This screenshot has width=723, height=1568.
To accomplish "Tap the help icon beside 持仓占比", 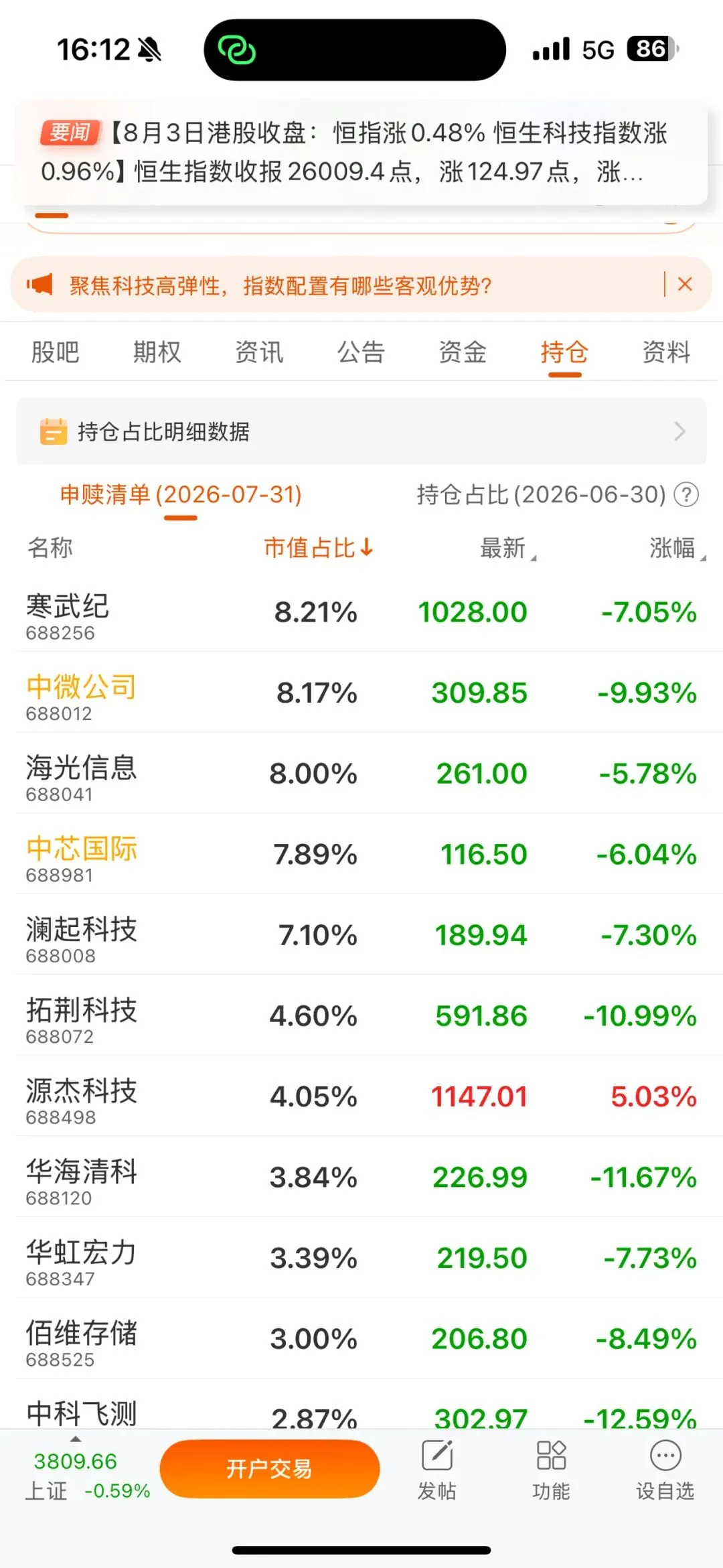I will point(686,495).
